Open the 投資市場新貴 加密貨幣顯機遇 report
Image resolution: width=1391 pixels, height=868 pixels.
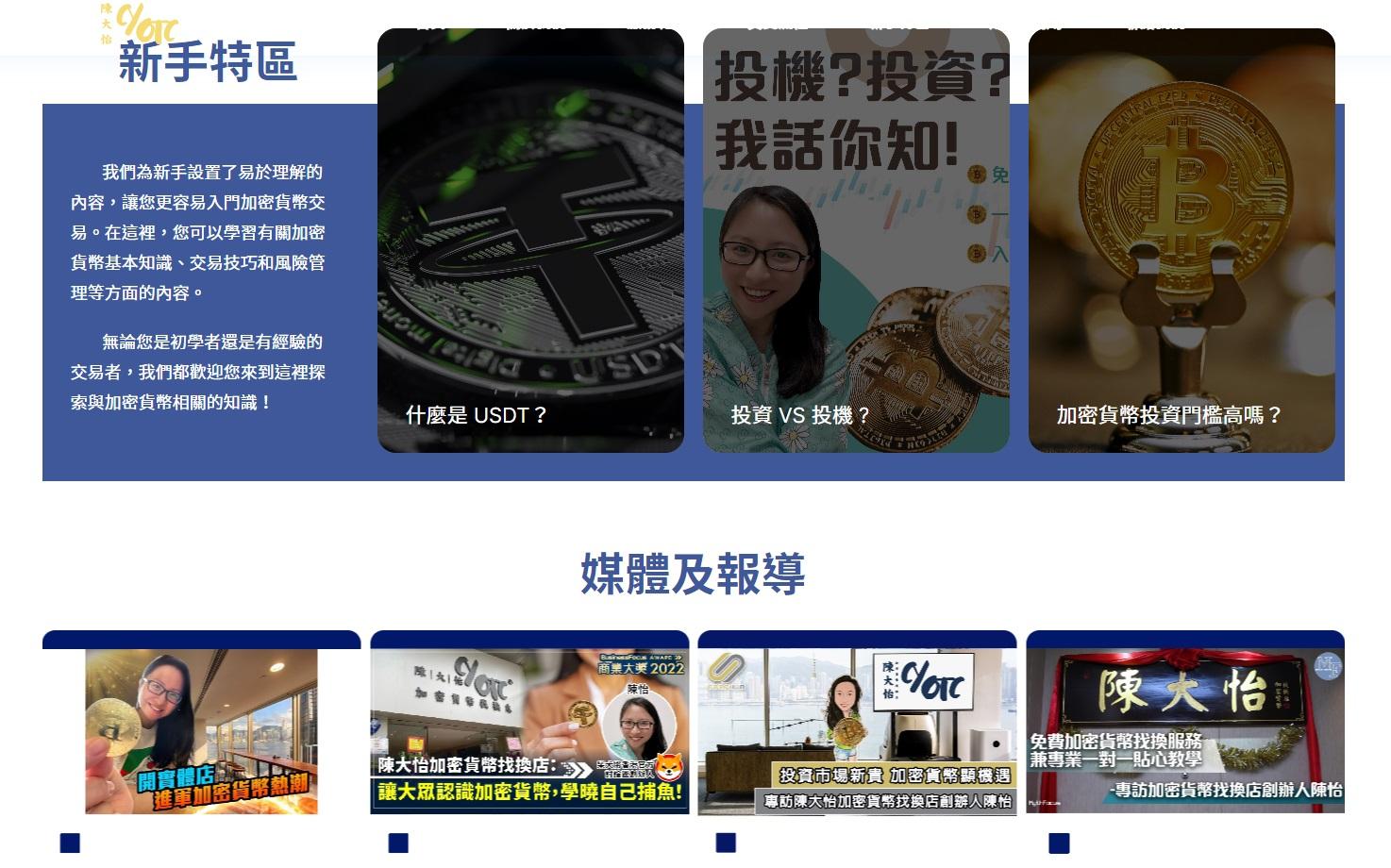tap(857, 731)
